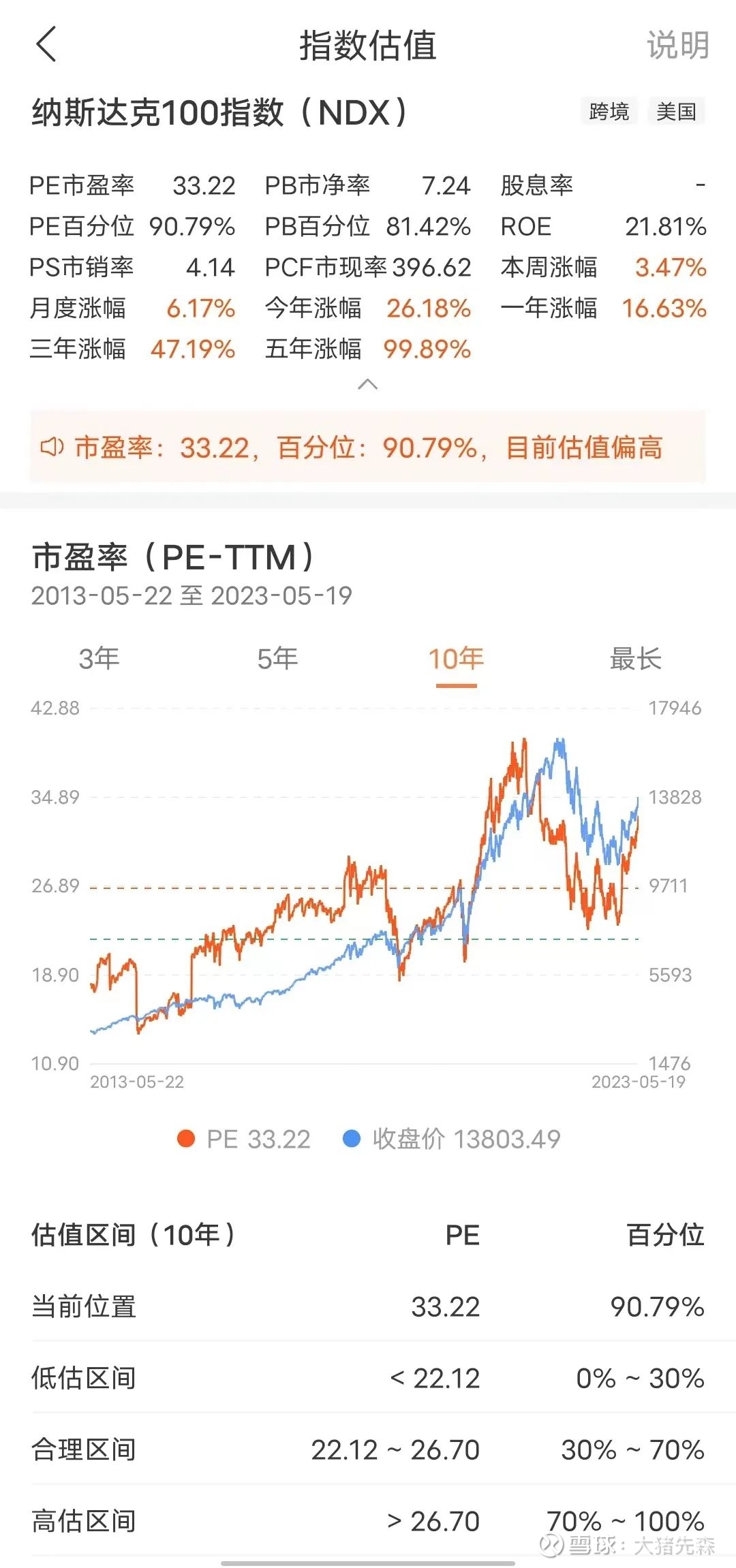Reselect the active 10年 range option

coord(455,659)
